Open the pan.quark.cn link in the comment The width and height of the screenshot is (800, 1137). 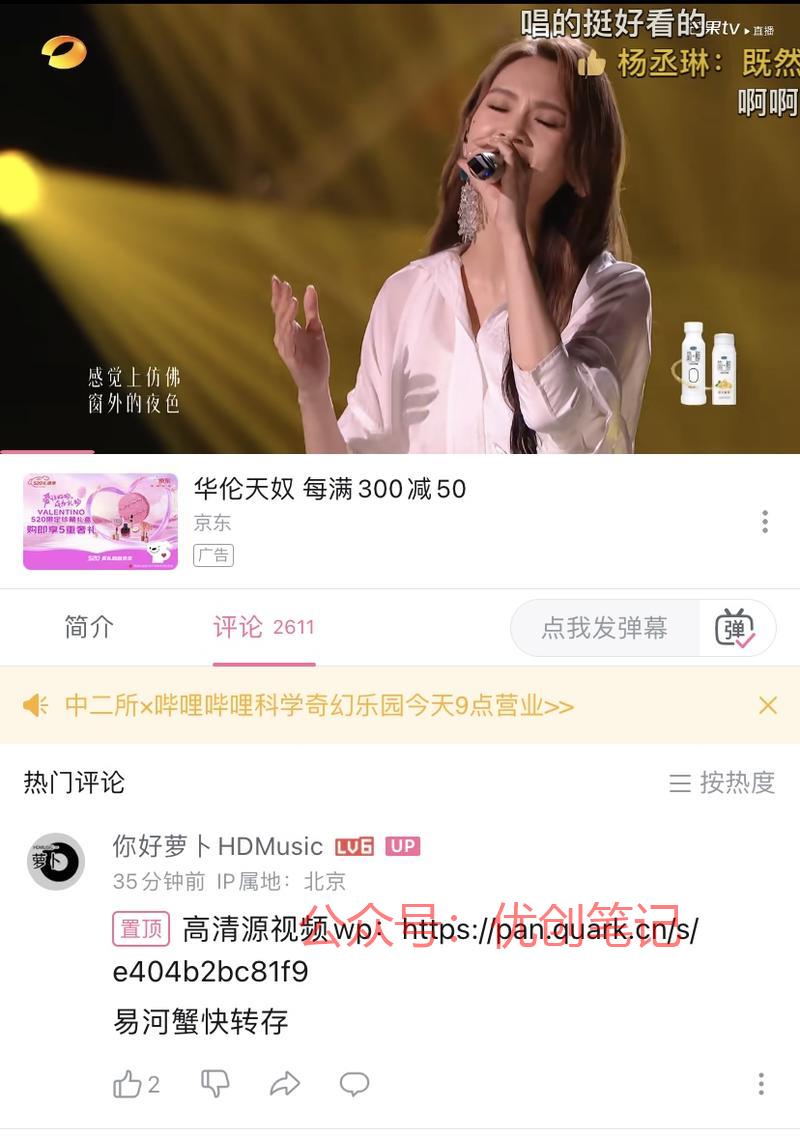pyautogui.click(x=549, y=931)
